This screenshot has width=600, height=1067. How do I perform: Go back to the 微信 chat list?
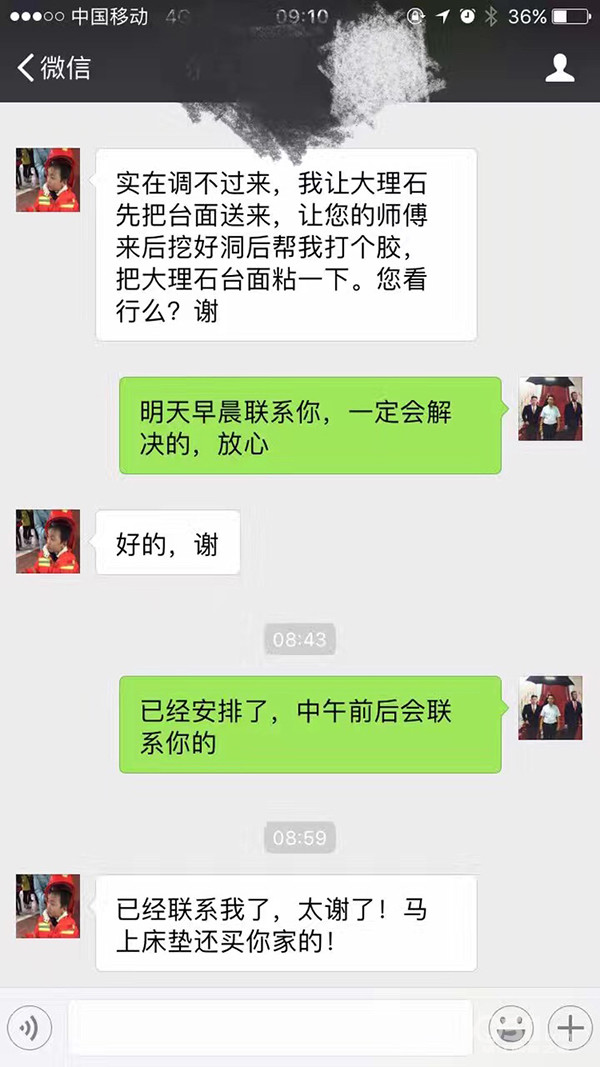pos(55,68)
